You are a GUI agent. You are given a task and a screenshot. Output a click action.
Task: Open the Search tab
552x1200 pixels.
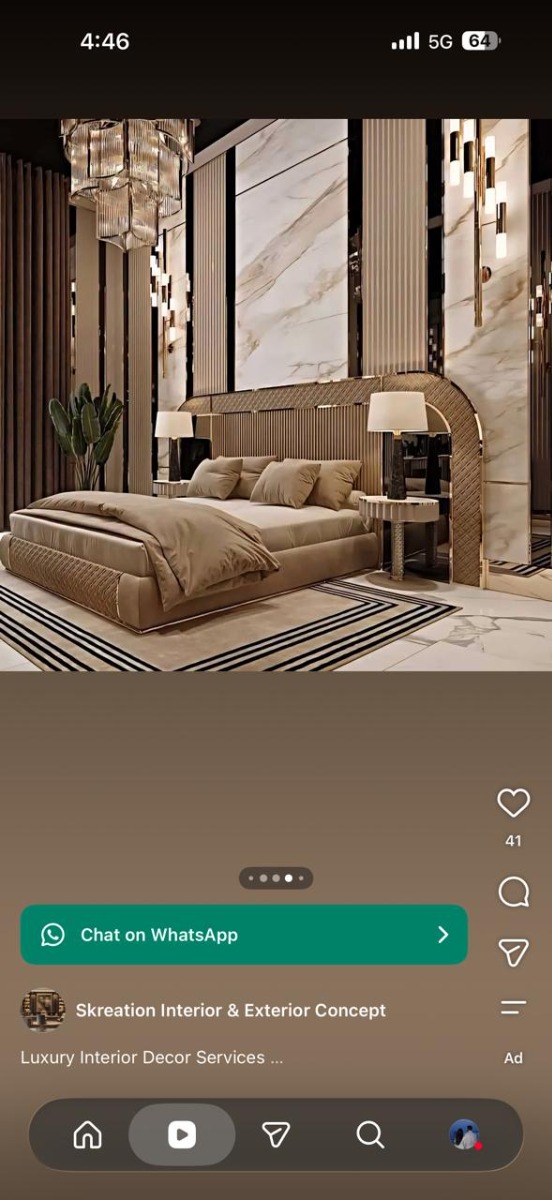tap(370, 1135)
